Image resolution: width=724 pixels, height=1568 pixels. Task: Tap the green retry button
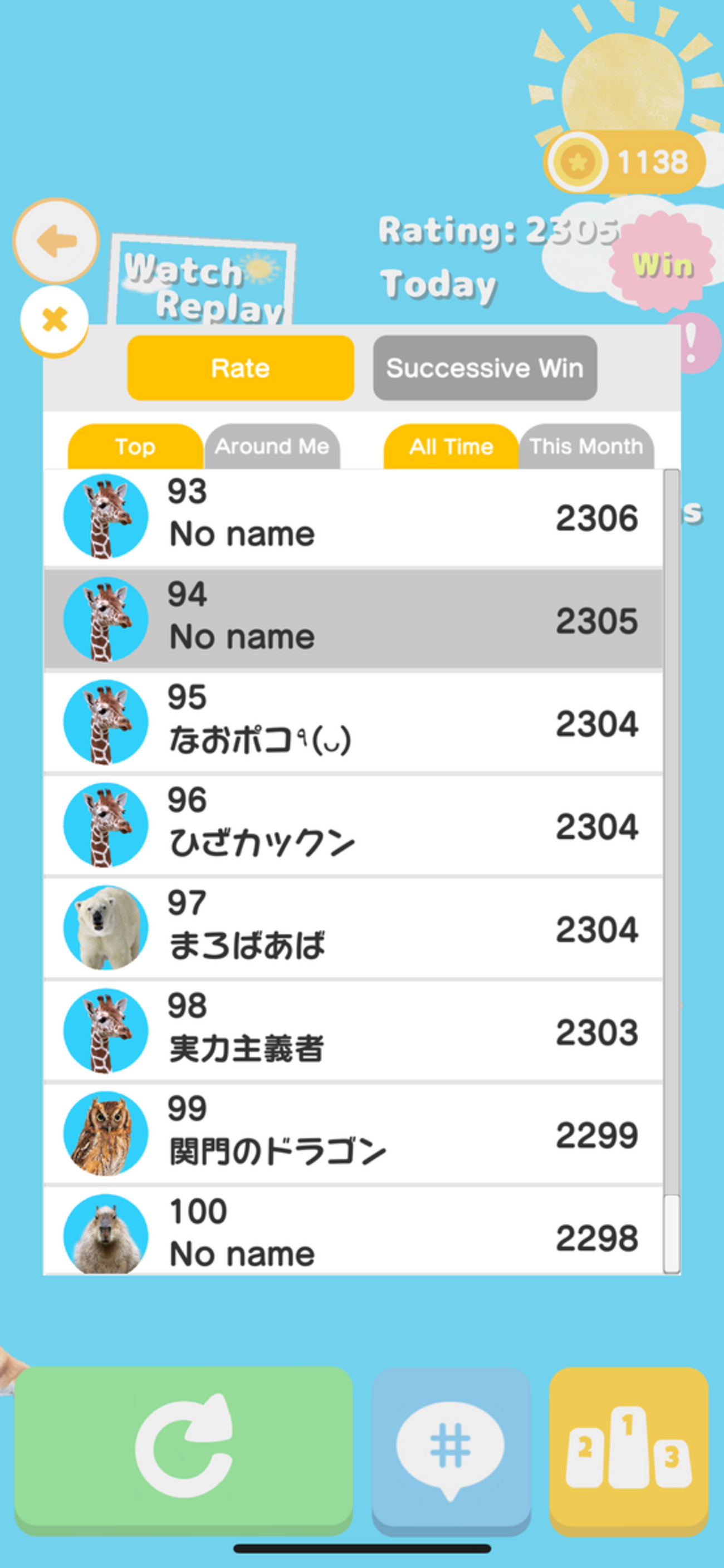point(183,1449)
